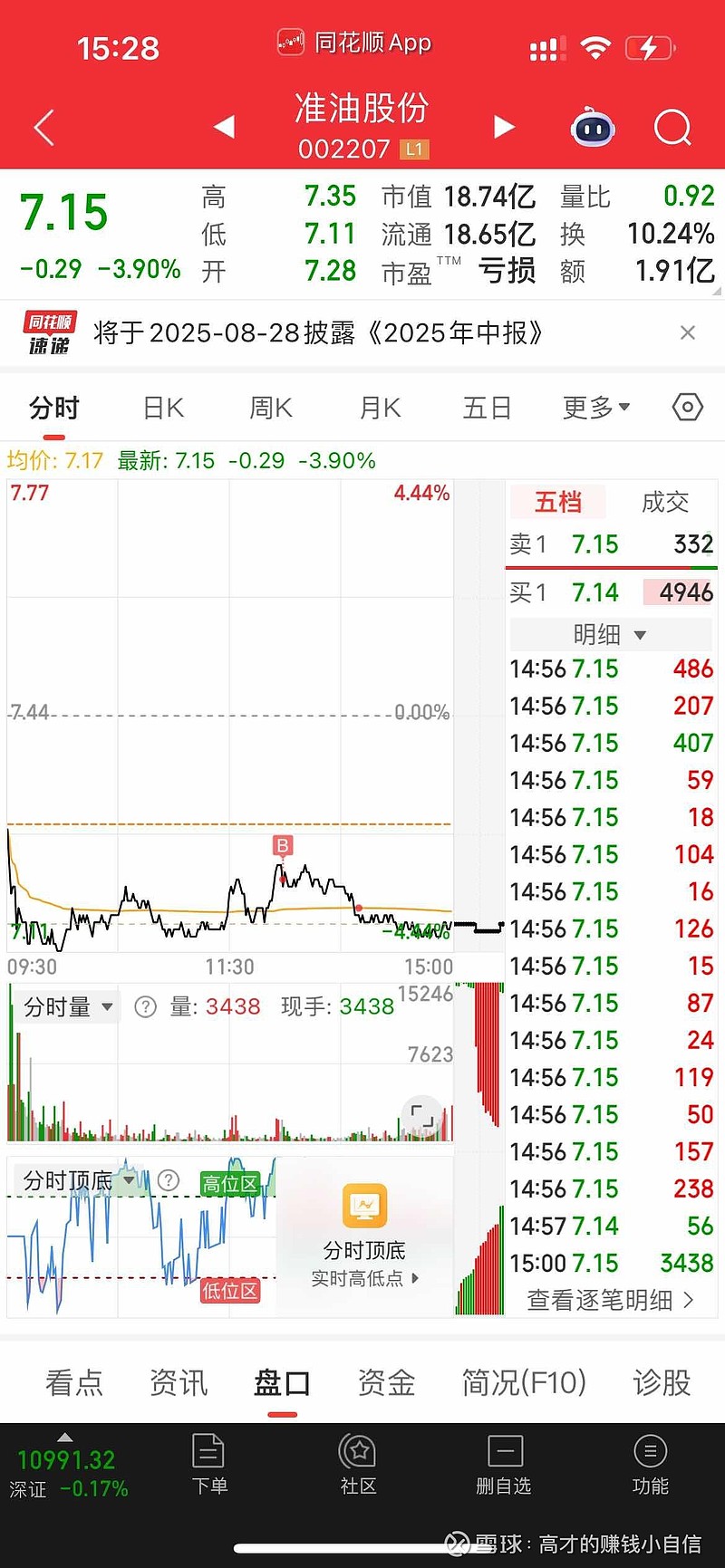Expand the 明细 dropdown
725x1568 pixels.
pos(610,634)
